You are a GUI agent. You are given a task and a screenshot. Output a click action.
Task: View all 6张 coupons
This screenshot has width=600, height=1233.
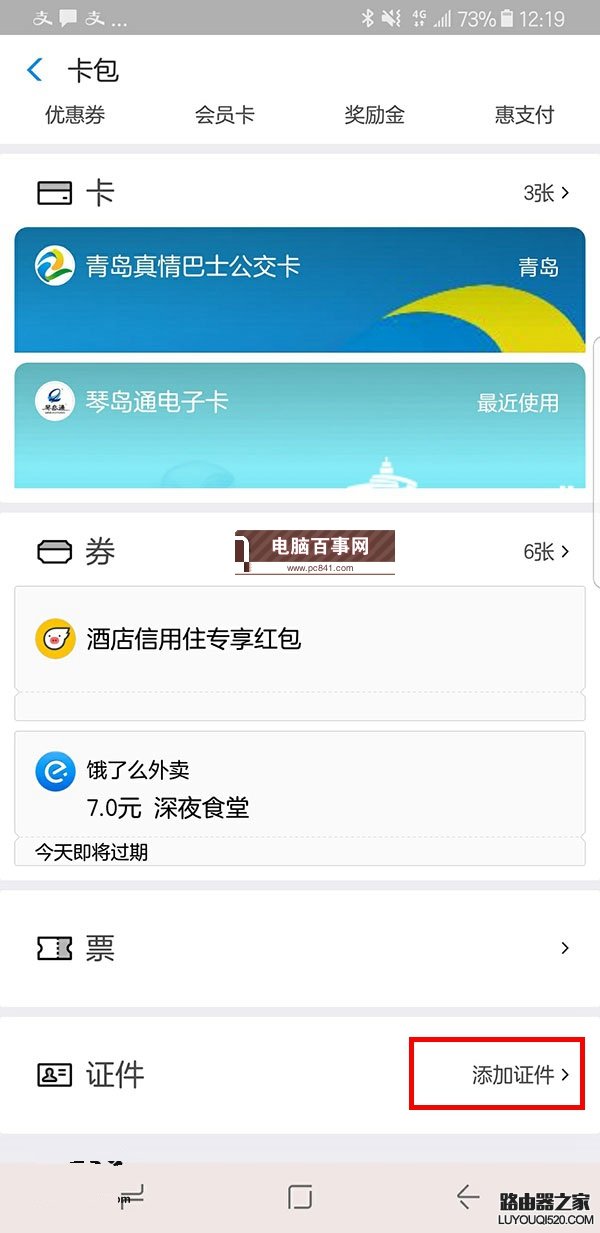point(546,551)
